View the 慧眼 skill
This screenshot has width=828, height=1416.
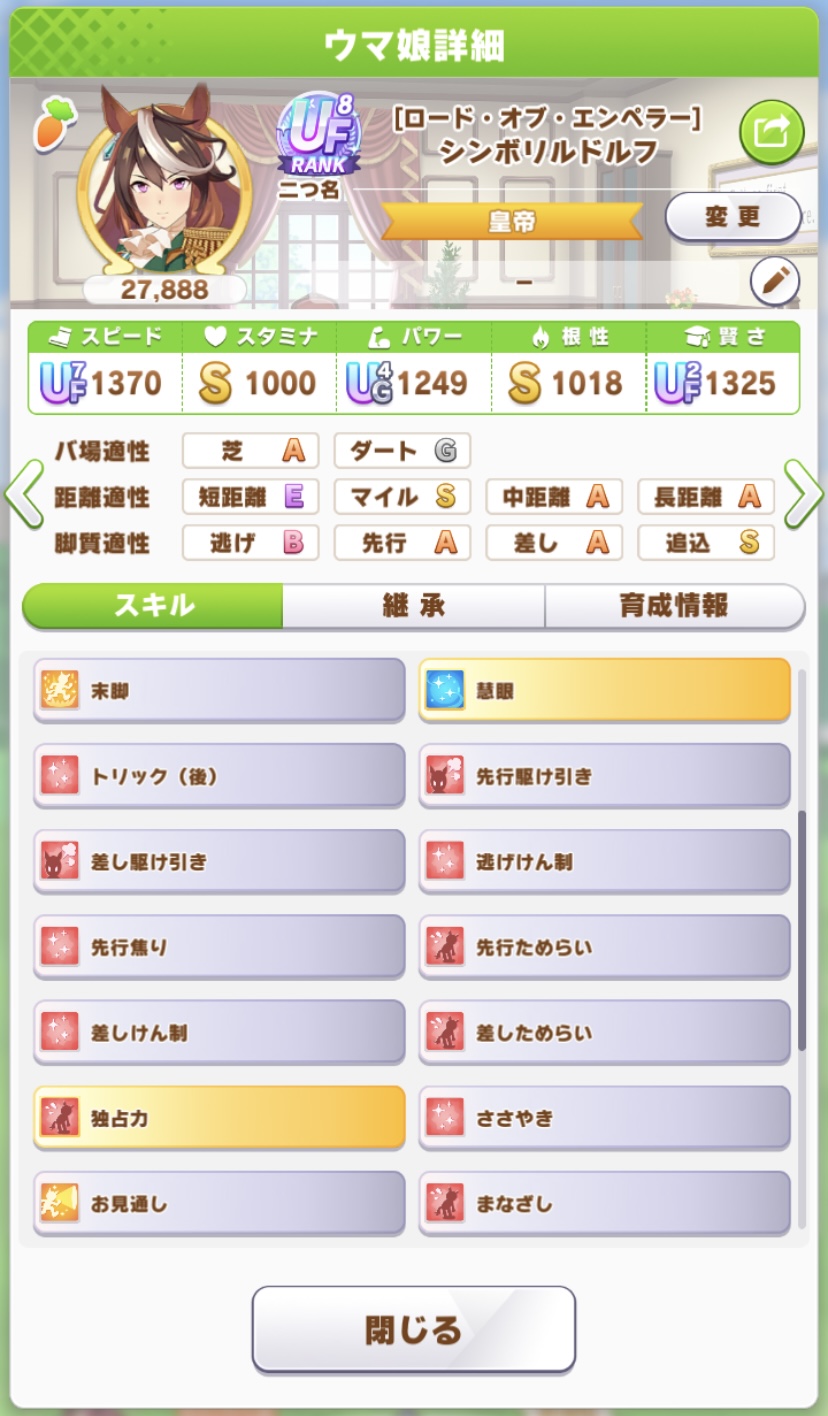tap(604, 690)
